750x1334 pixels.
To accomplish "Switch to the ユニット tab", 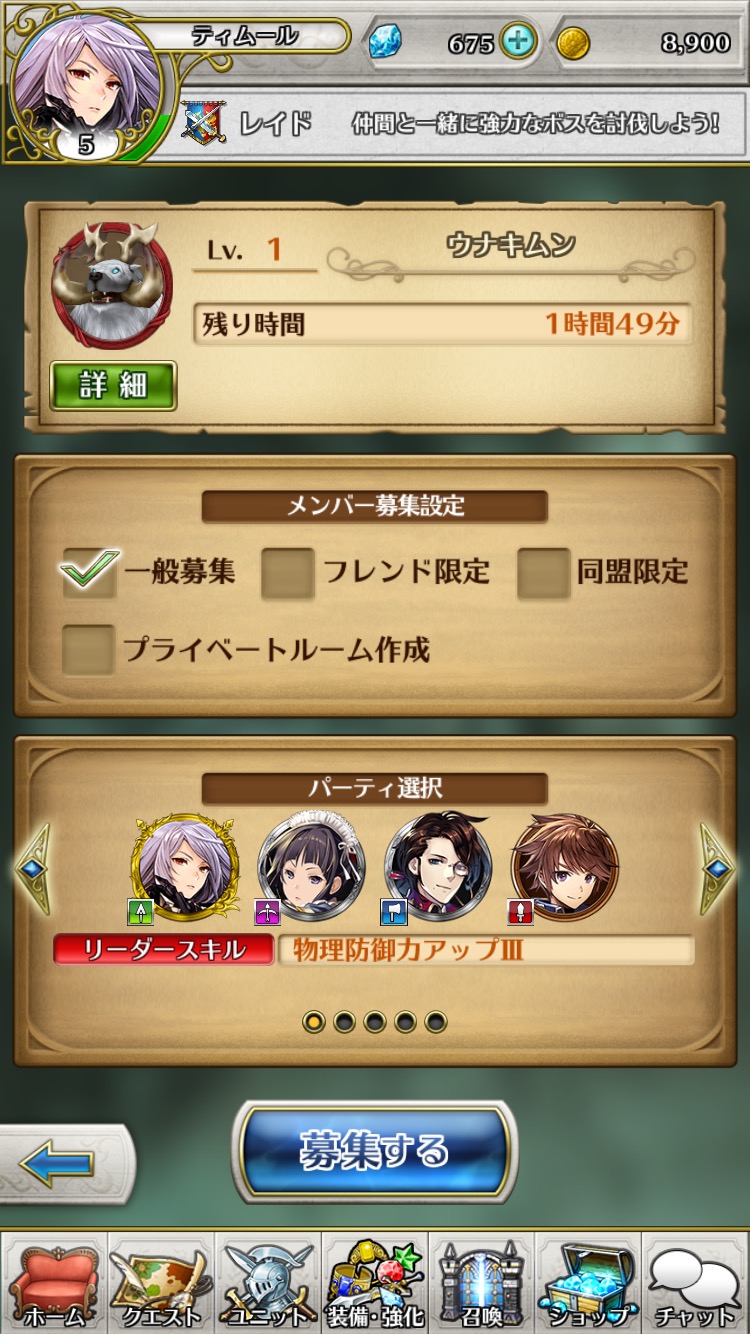I will (267, 1283).
